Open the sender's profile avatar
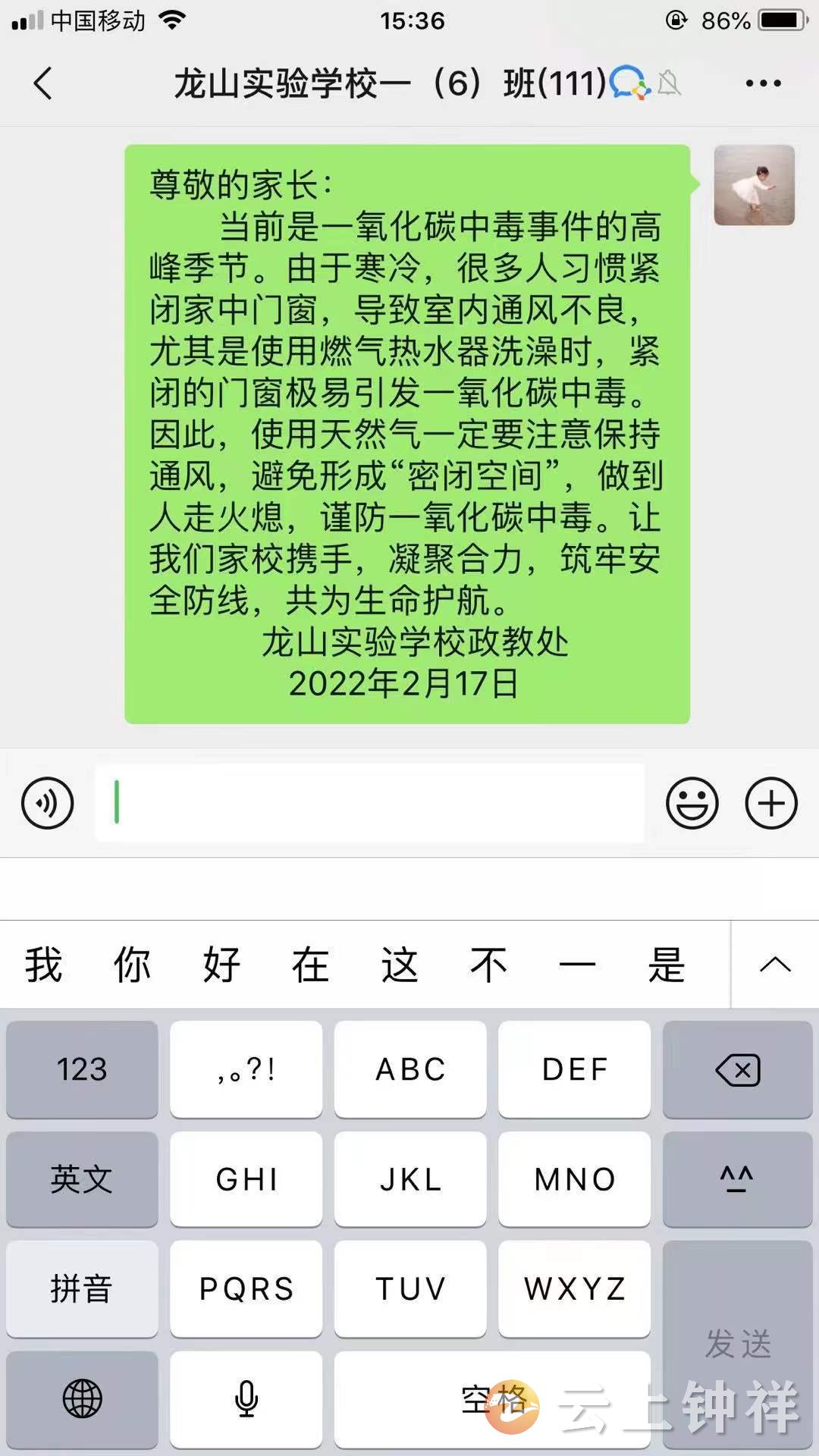This screenshot has height=1456, width=819. (x=754, y=185)
